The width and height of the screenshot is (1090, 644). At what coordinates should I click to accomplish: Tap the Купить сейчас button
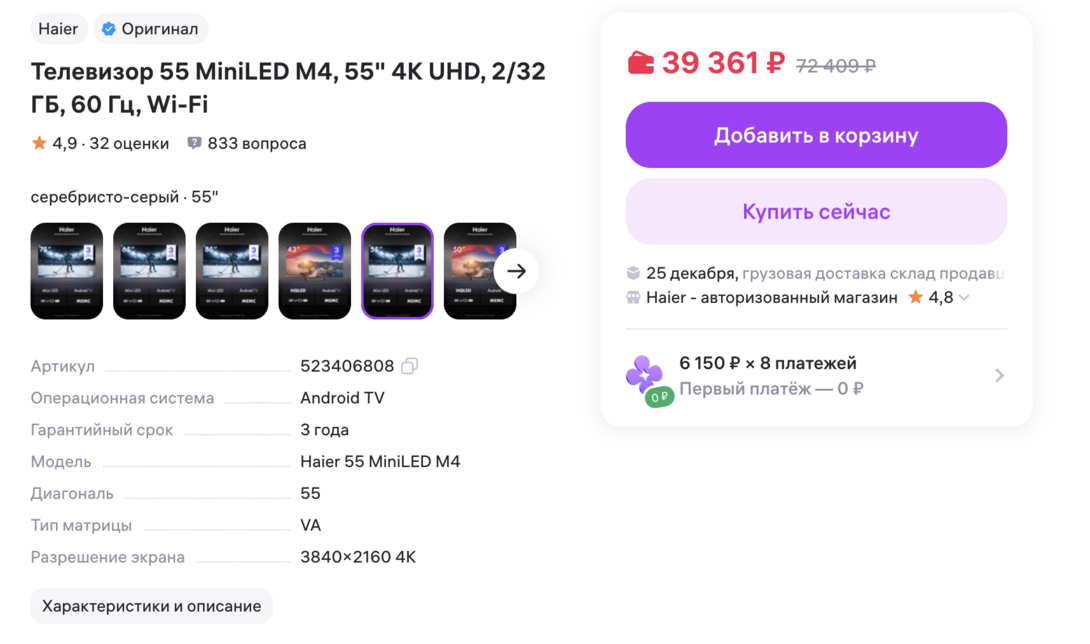(816, 212)
